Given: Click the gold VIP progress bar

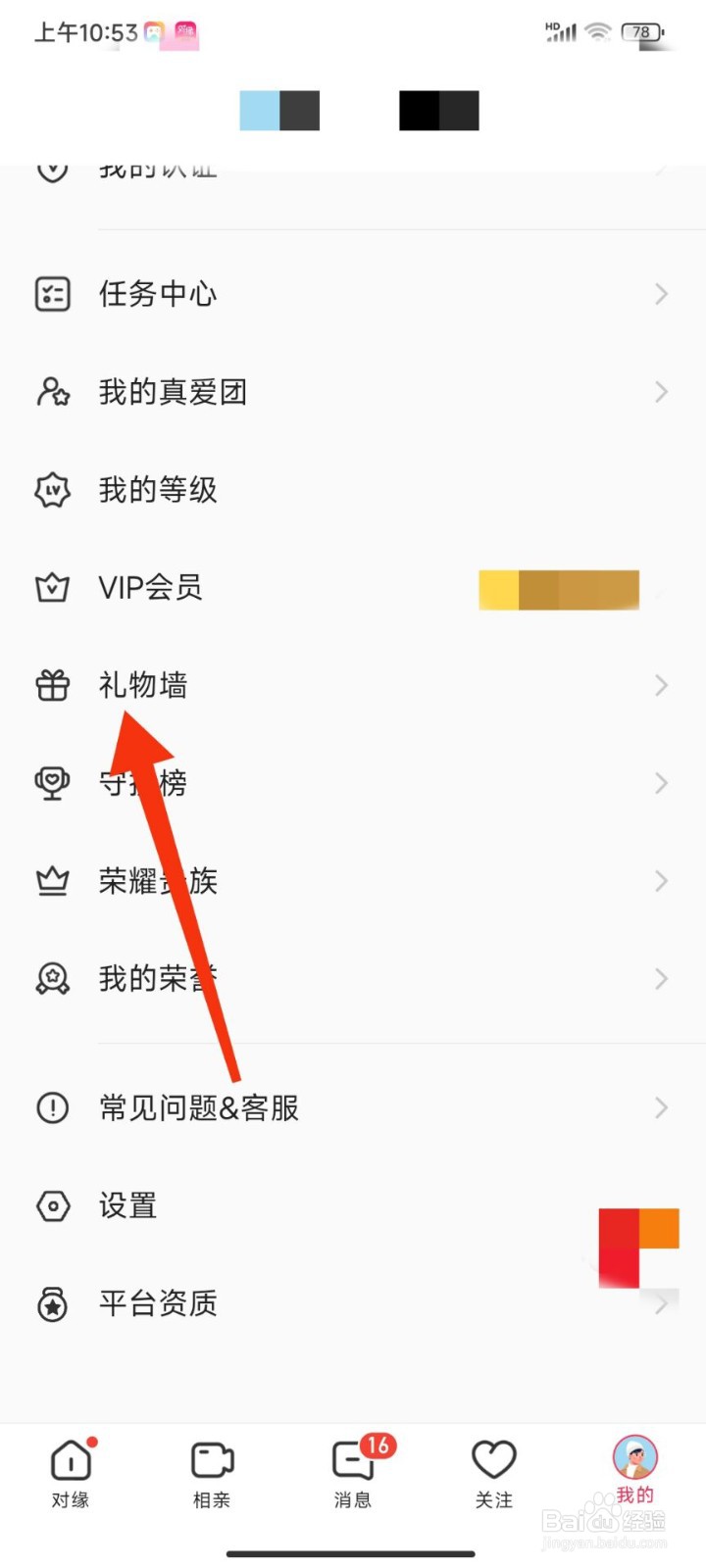Looking at the screenshot, I should [x=558, y=589].
